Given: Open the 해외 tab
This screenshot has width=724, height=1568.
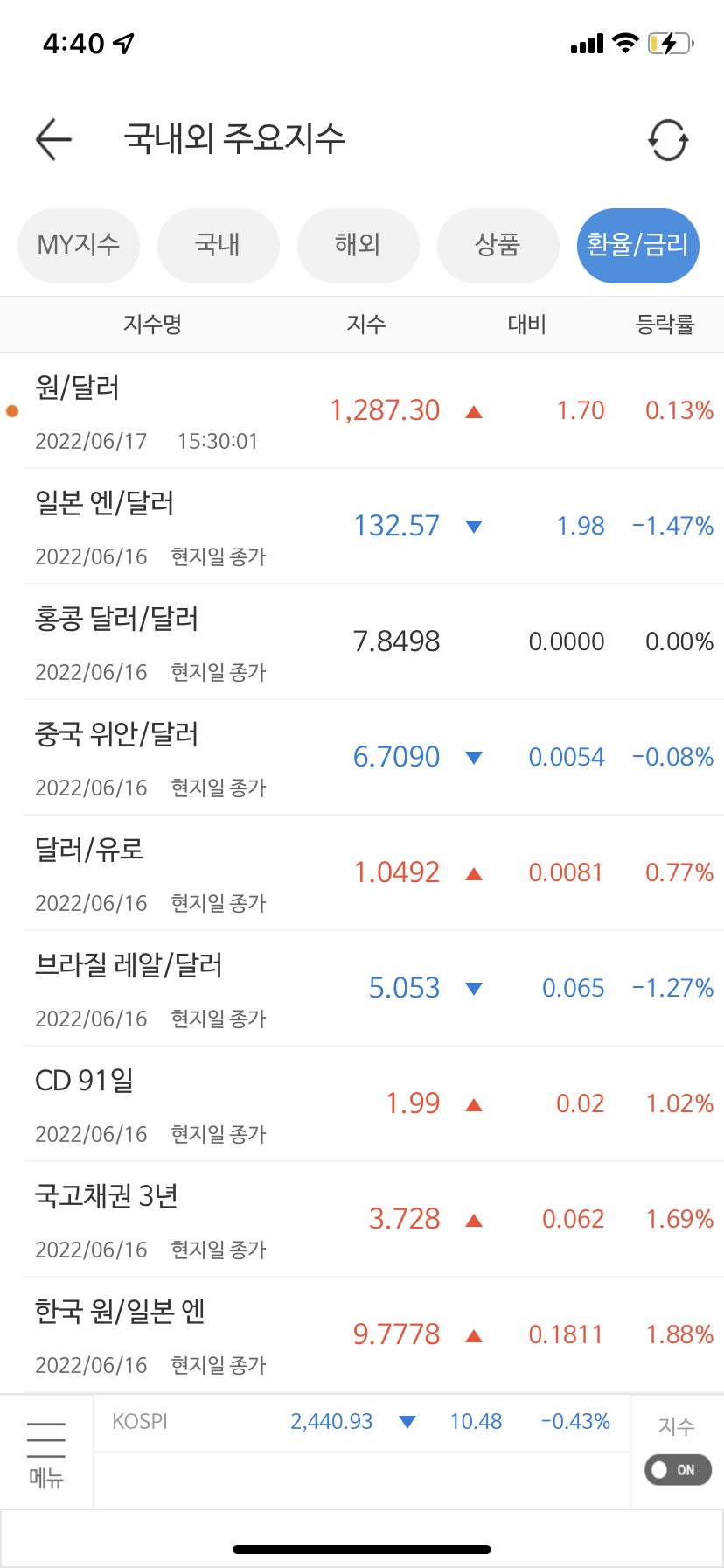Looking at the screenshot, I should 358,245.
